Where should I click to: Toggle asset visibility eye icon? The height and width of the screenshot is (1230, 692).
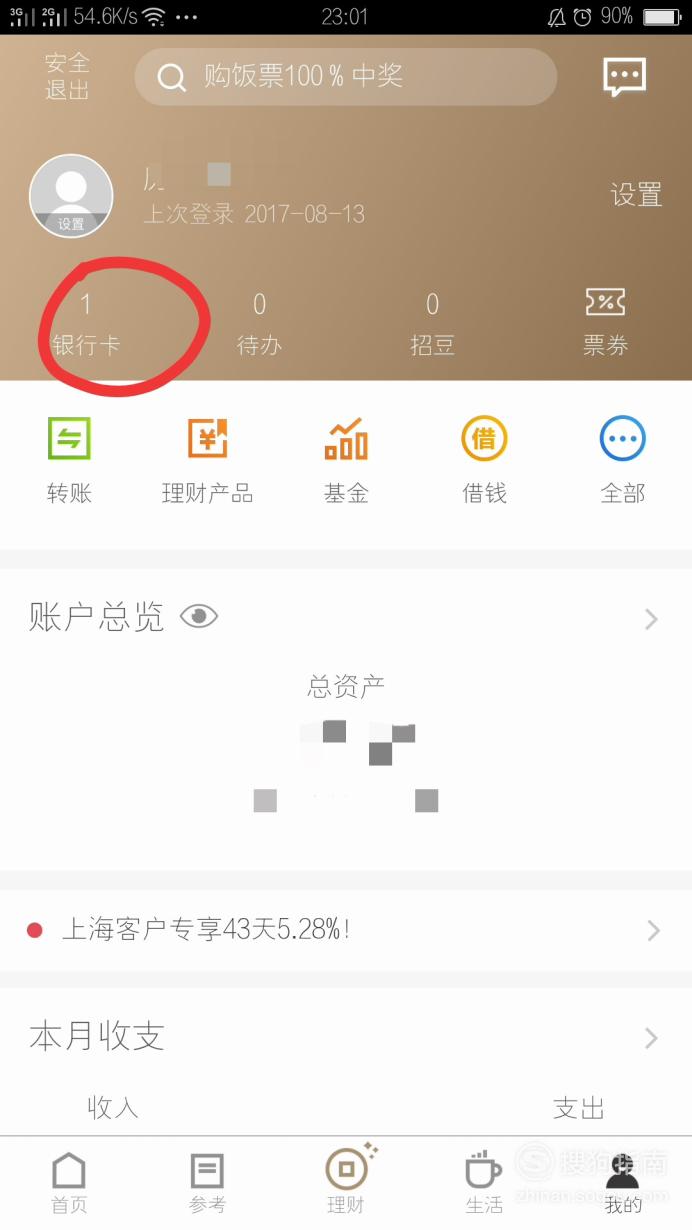point(199,617)
